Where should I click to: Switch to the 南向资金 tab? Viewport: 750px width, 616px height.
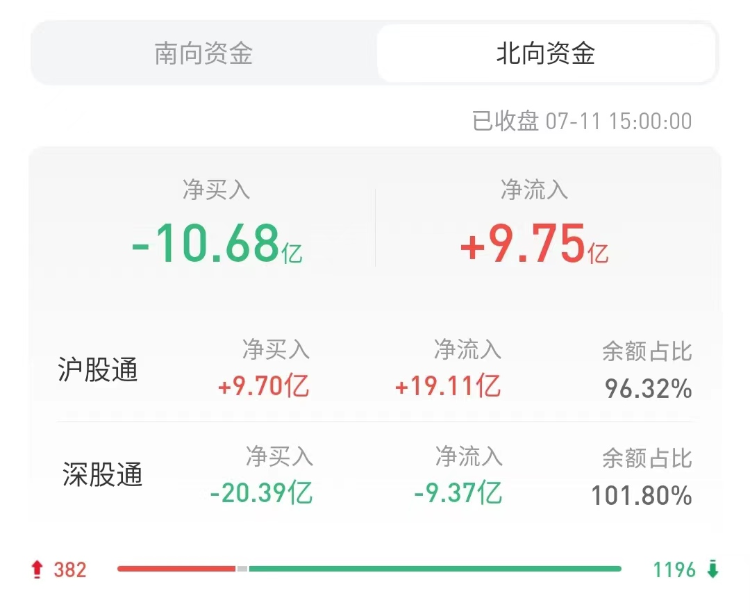click(203, 53)
